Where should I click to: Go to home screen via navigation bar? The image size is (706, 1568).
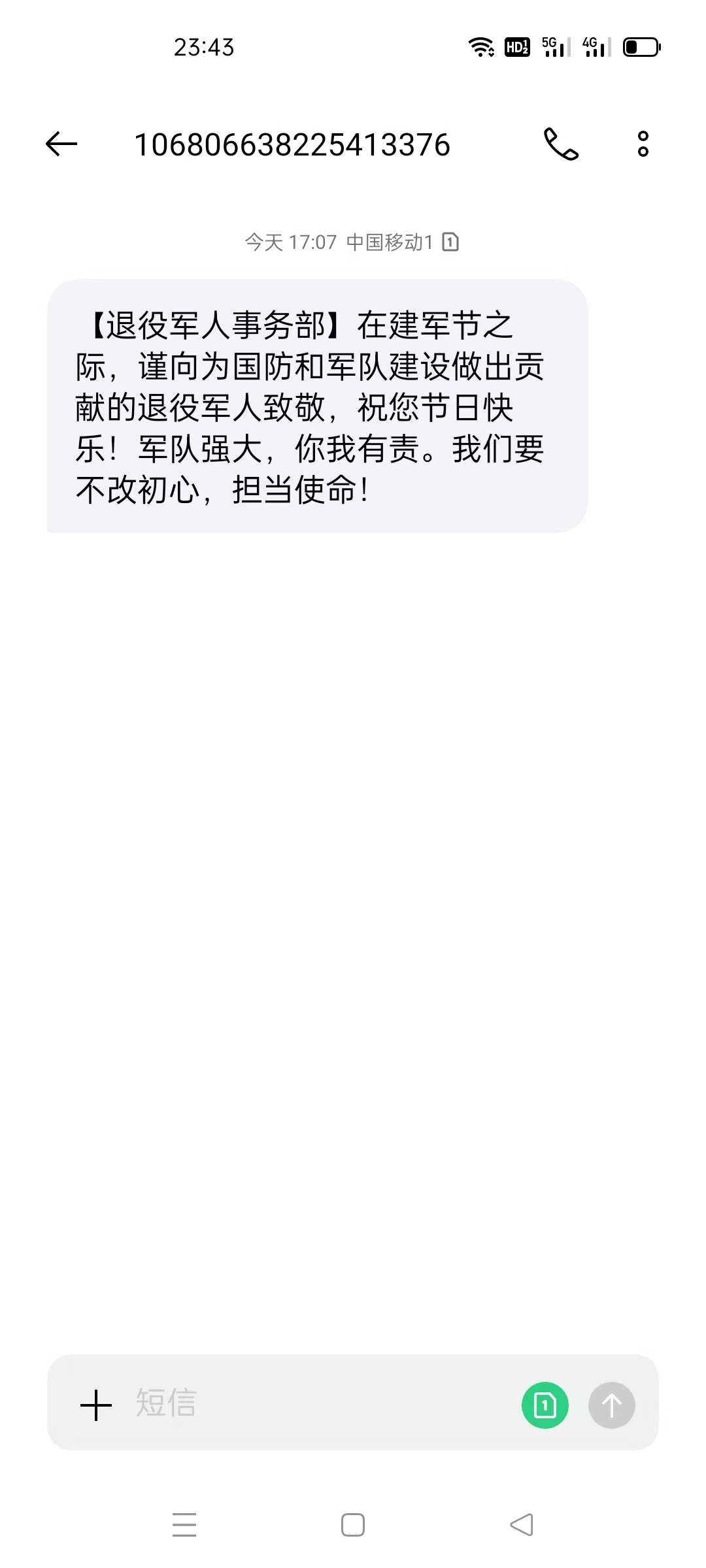[353, 1524]
